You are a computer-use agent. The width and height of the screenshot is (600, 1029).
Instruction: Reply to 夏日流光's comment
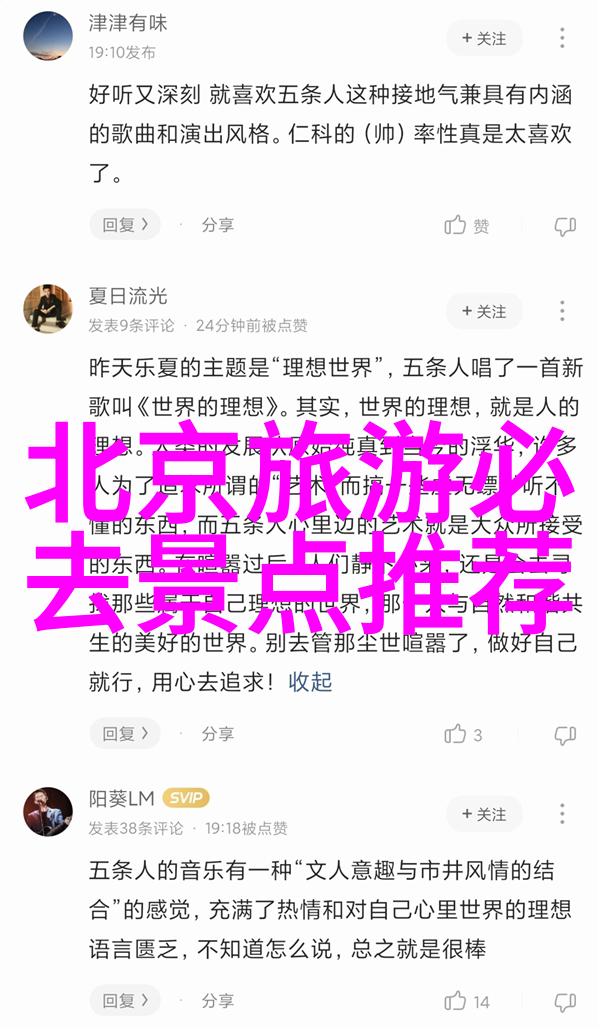(x=124, y=733)
